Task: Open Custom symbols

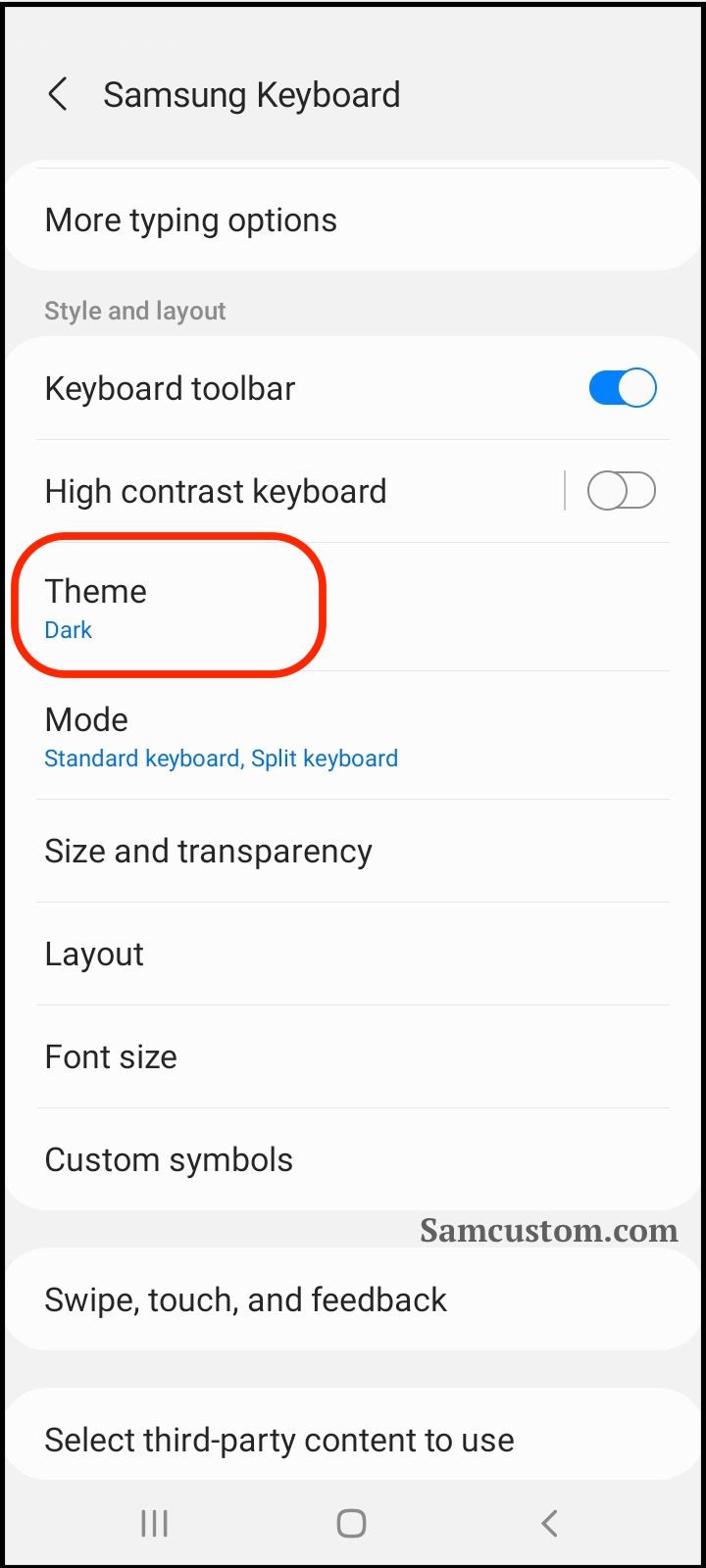Action: [353, 1159]
